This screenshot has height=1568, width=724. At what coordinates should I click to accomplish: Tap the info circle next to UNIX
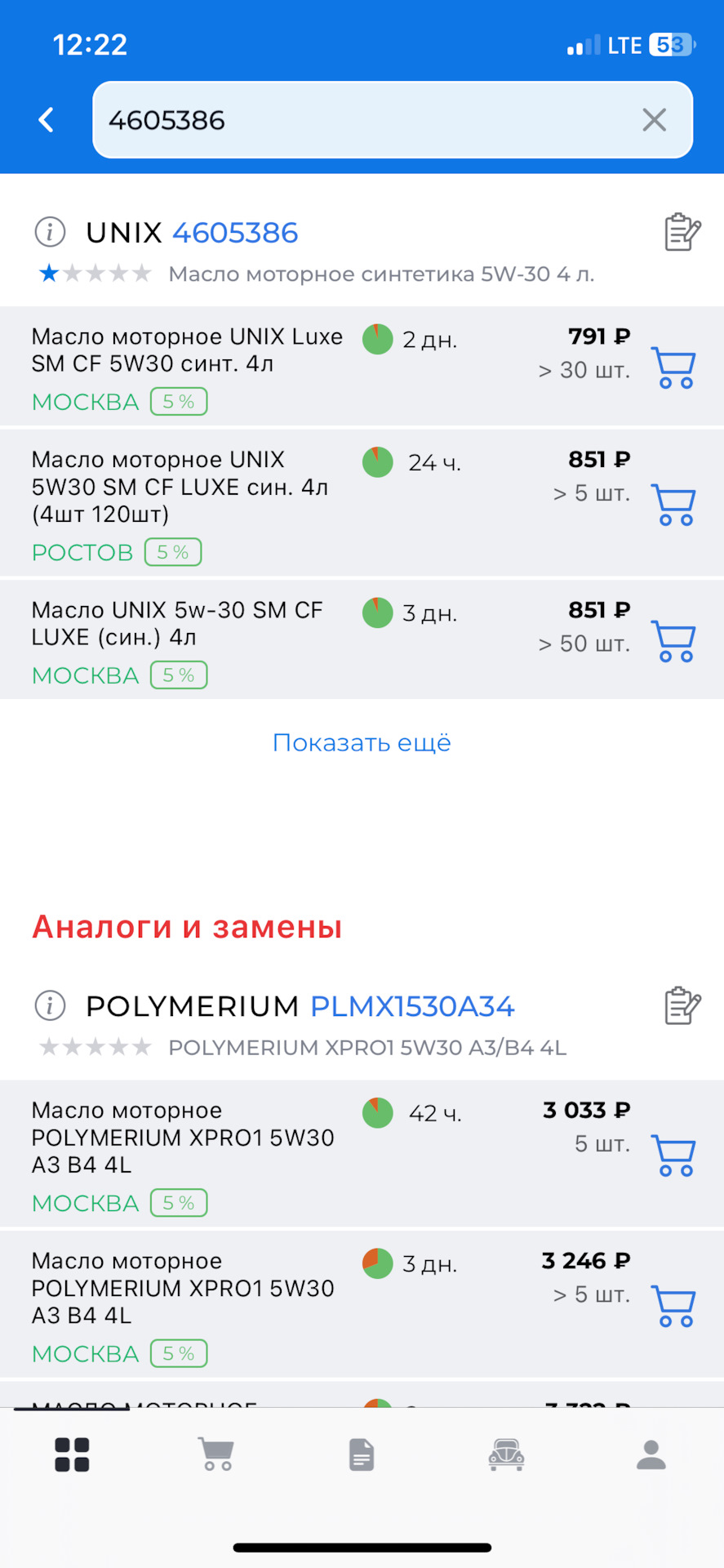tap(49, 232)
